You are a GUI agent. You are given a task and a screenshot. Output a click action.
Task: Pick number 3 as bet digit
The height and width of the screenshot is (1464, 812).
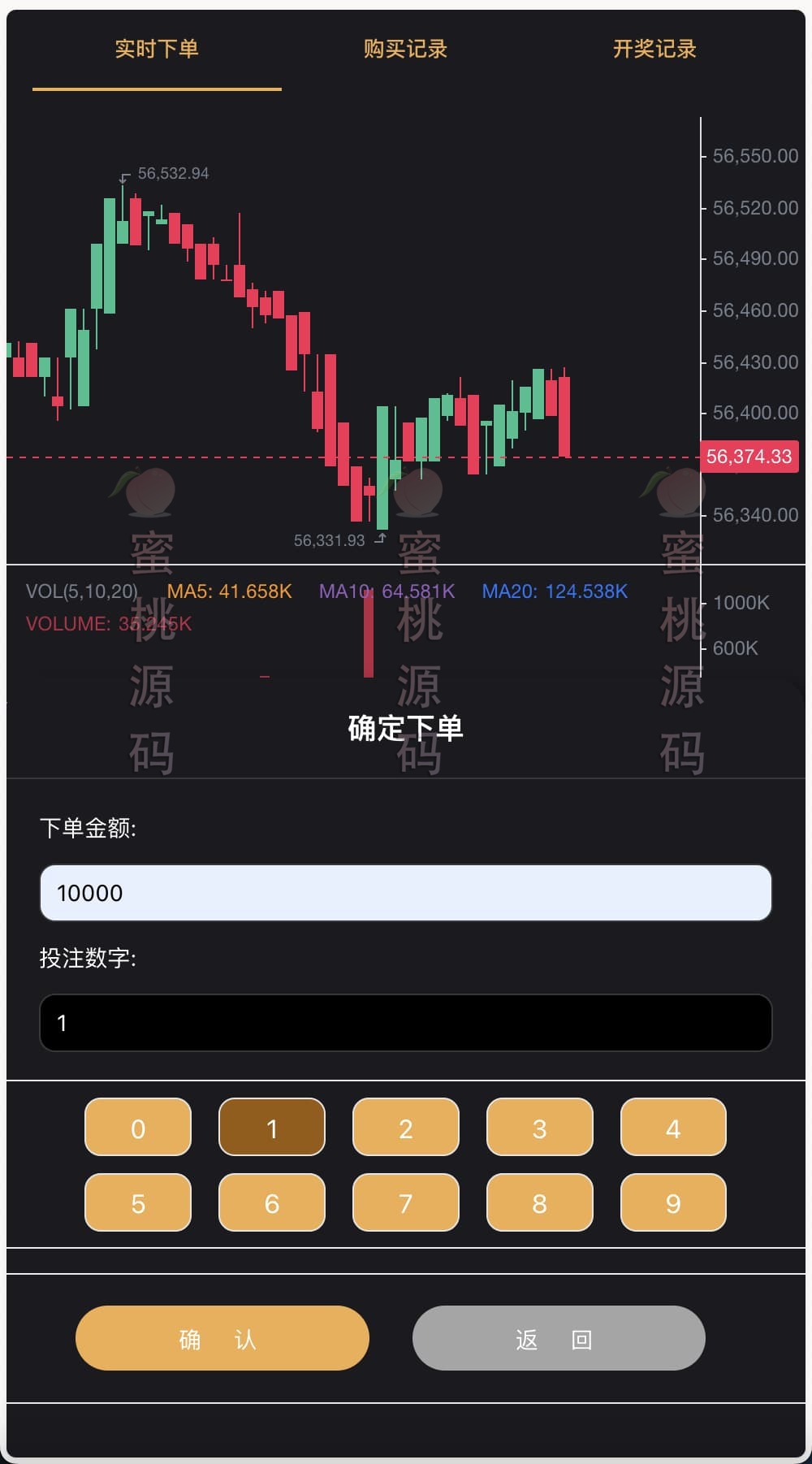click(539, 1128)
